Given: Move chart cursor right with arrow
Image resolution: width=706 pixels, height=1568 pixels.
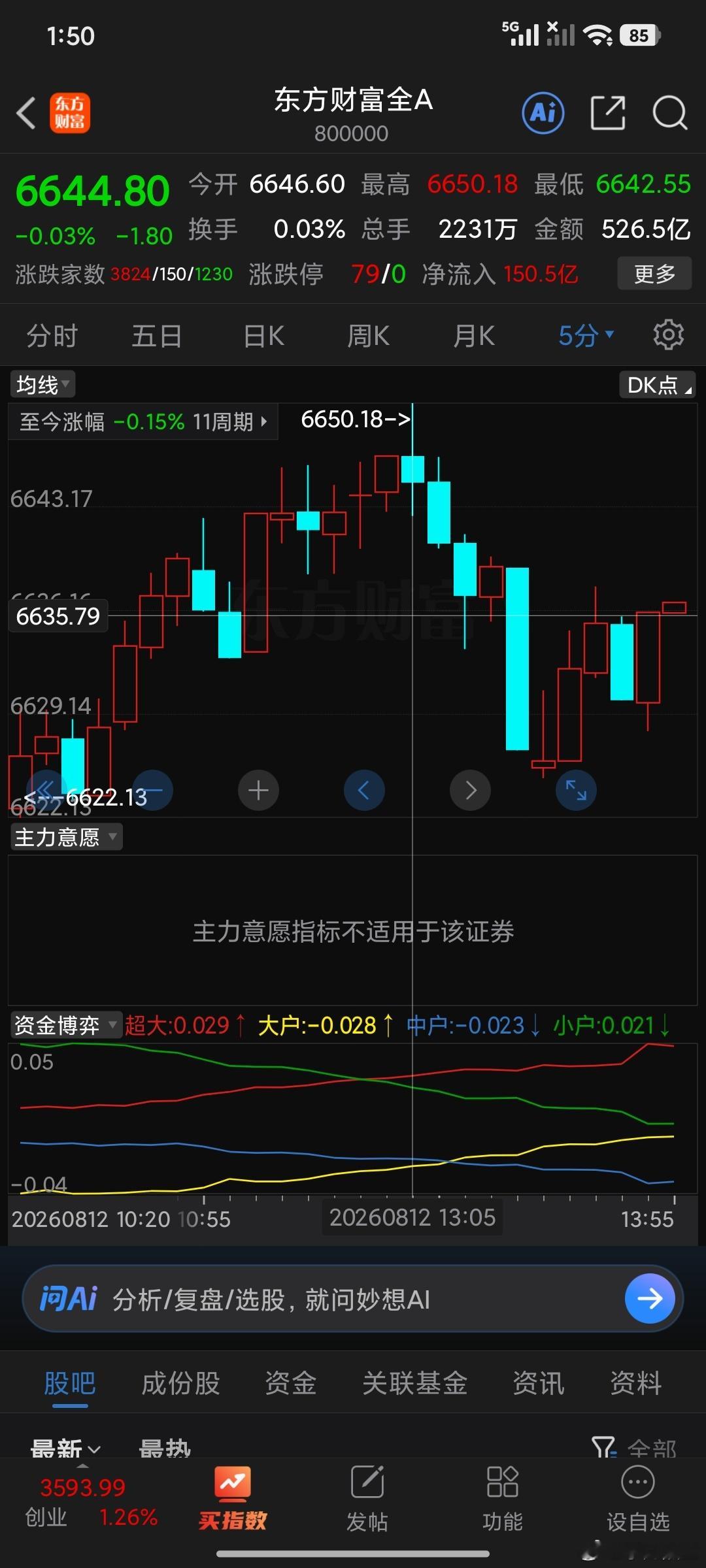Looking at the screenshot, I should tap(470, 790).
